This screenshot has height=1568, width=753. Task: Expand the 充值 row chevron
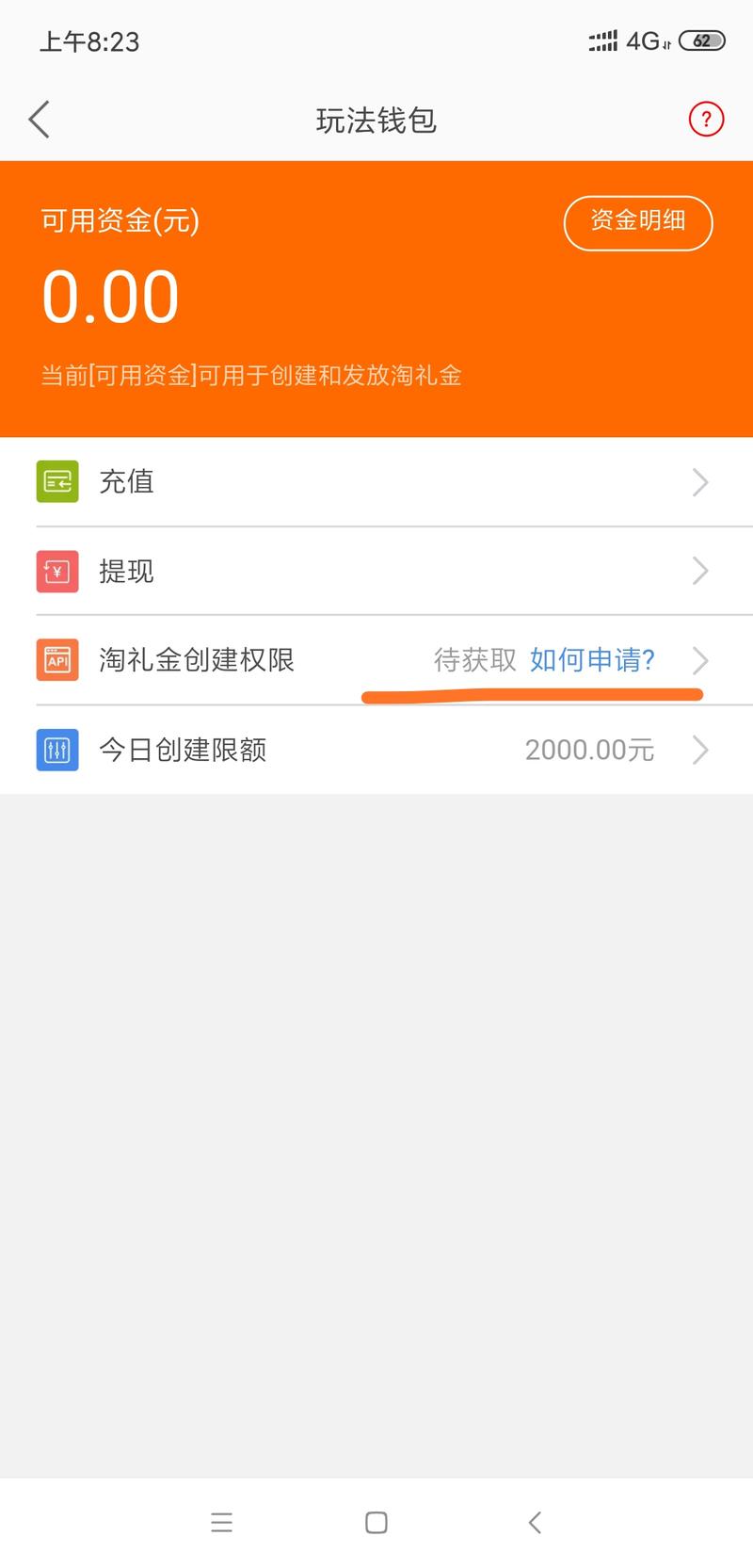pos(700,481)
